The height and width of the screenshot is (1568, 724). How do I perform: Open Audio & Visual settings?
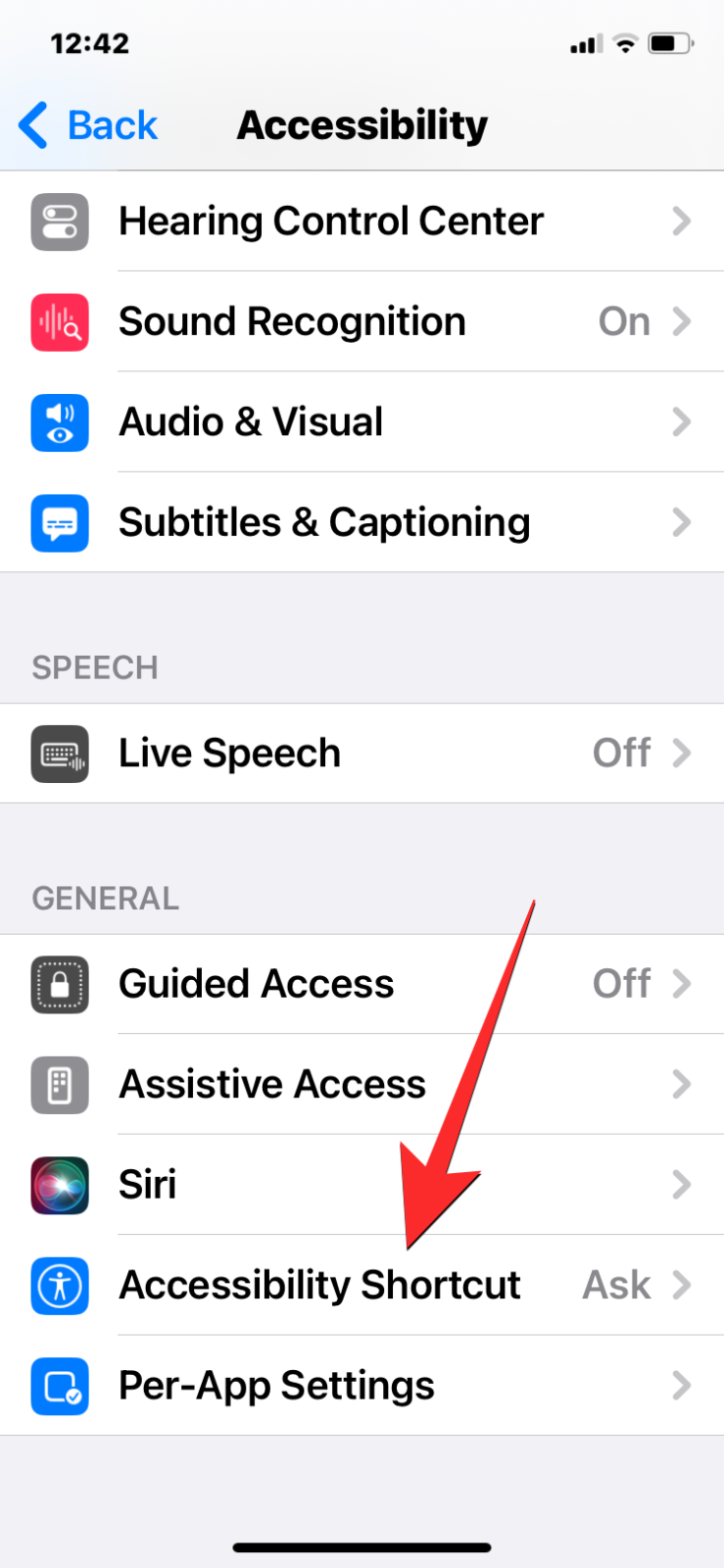(x=362, y=422)
